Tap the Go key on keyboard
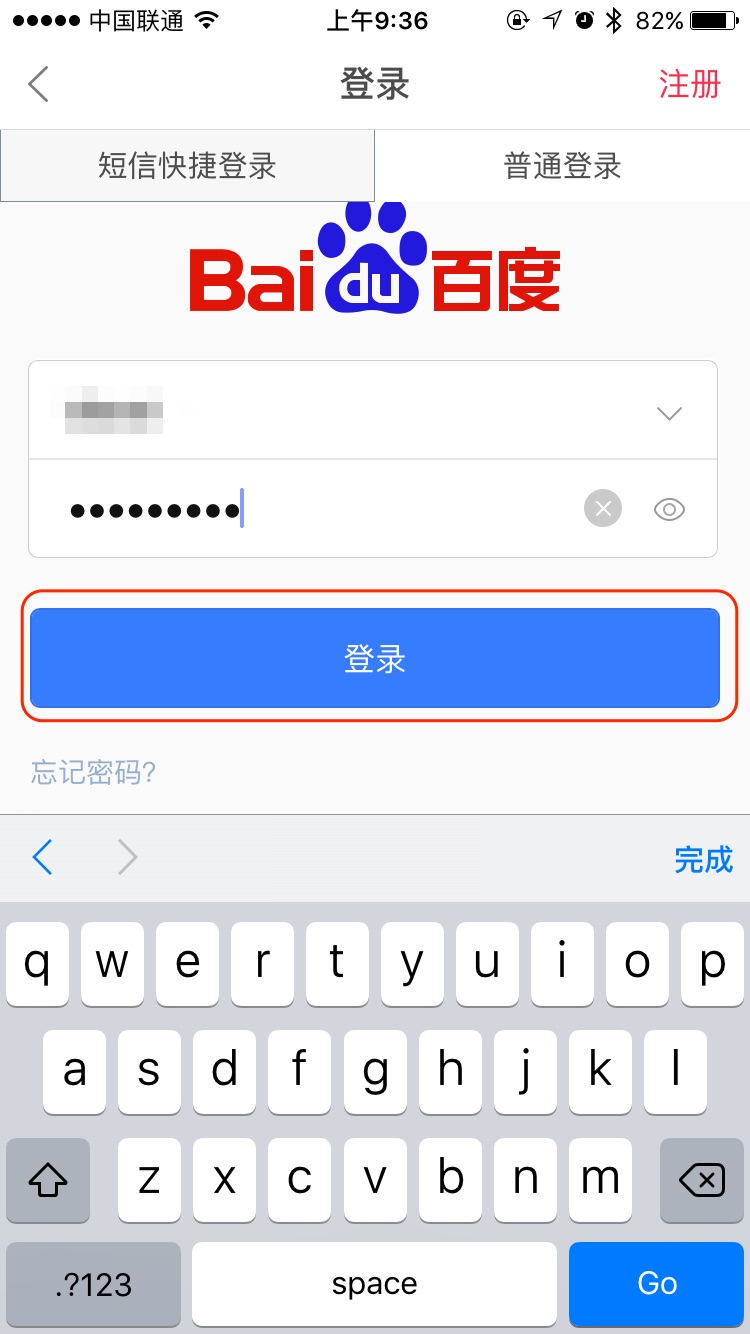 [x=657, y=1284]
